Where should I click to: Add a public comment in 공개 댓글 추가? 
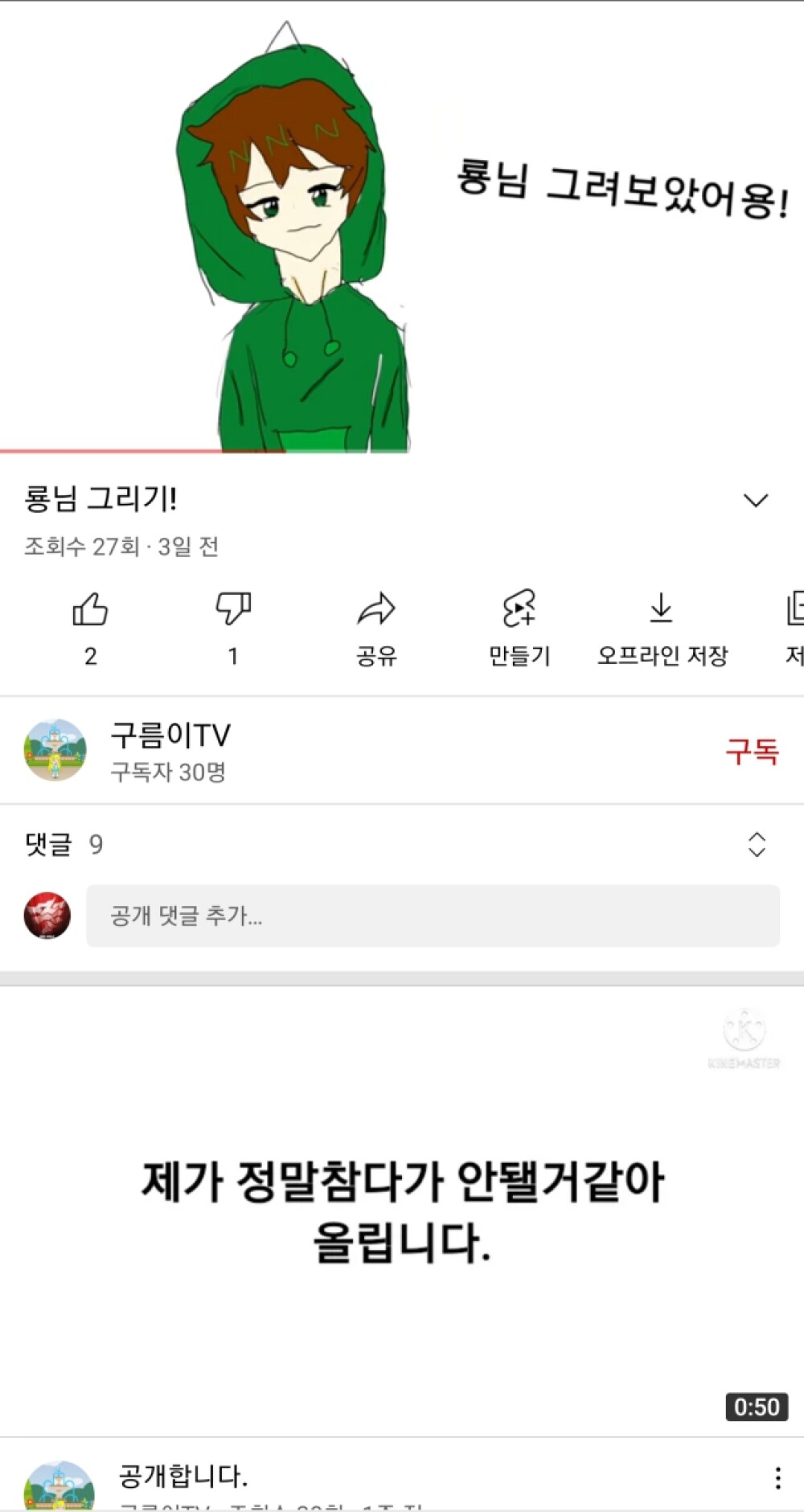[433, 916]
